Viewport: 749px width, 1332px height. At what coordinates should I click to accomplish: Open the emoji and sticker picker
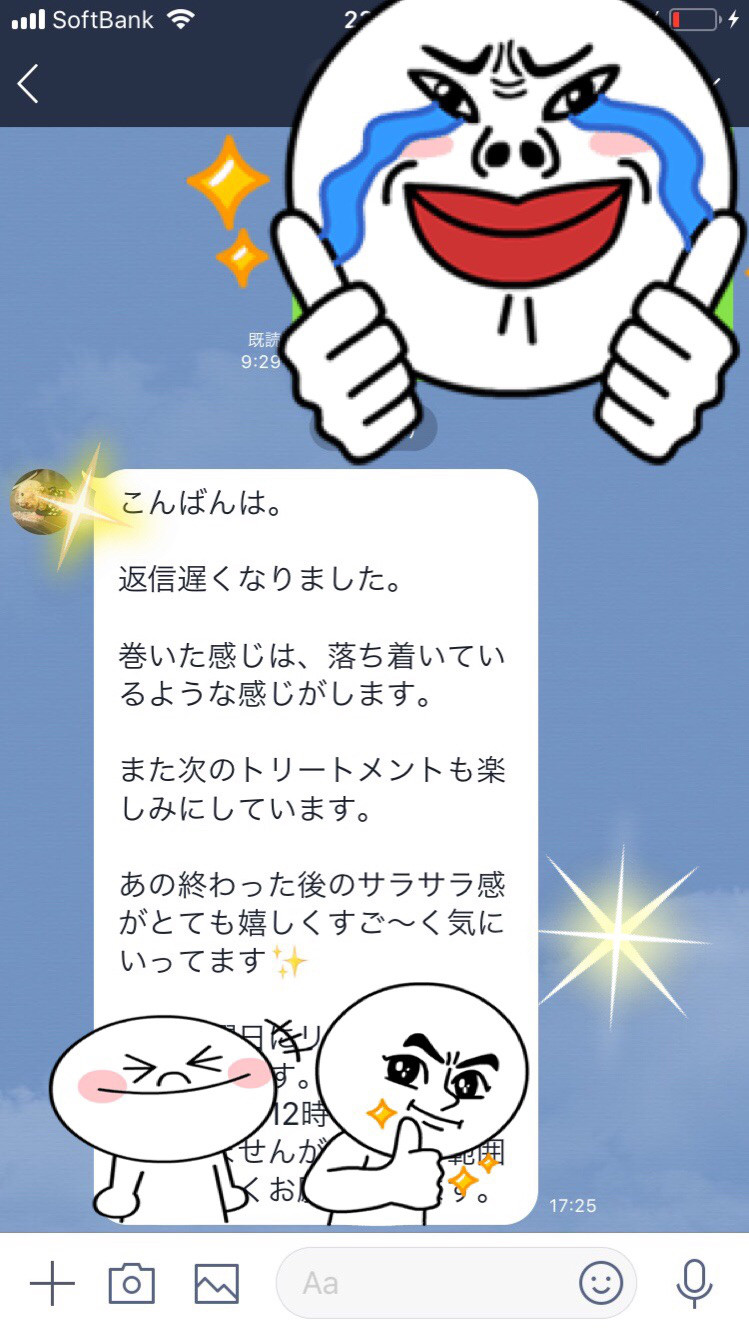tap(601, 1283)
